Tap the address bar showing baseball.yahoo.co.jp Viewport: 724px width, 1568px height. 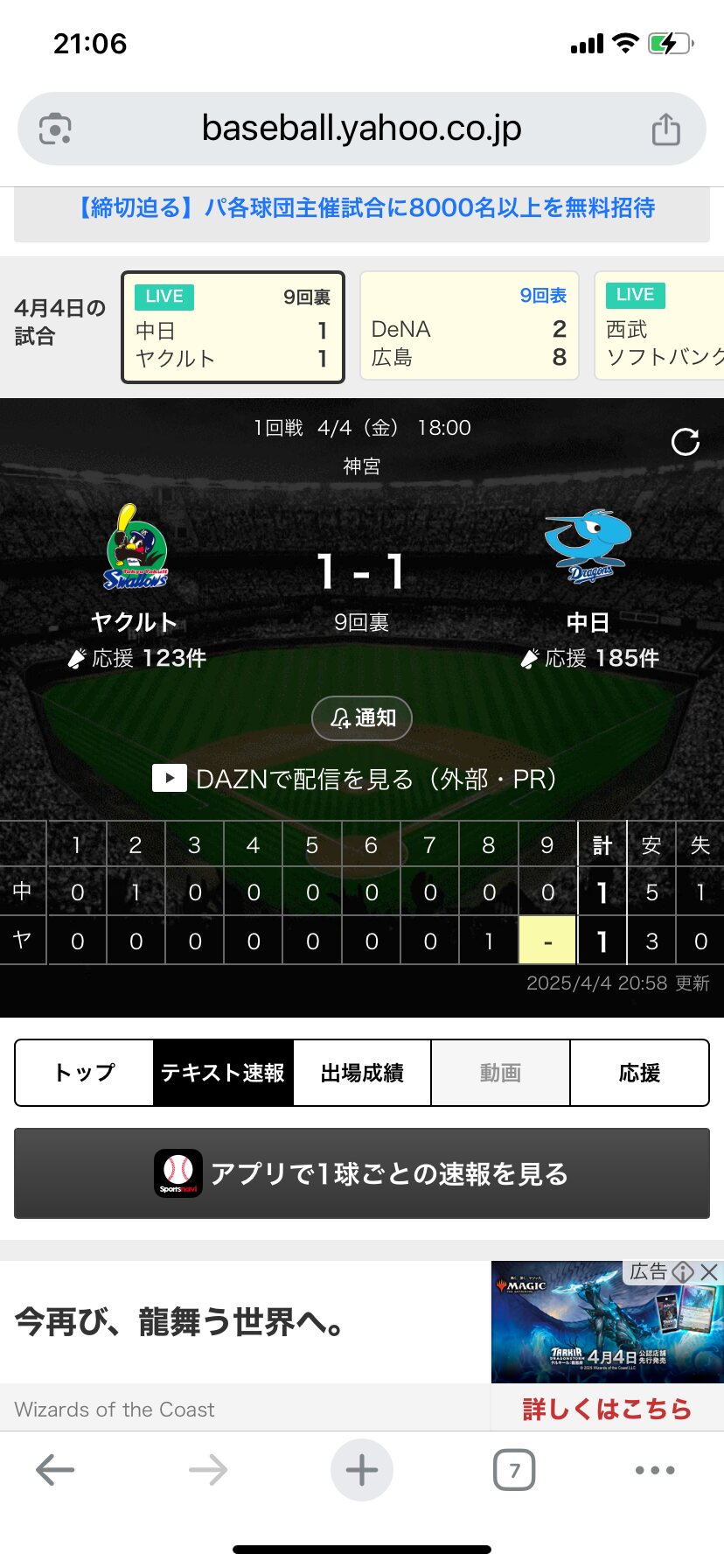click(x=361, y=129)
